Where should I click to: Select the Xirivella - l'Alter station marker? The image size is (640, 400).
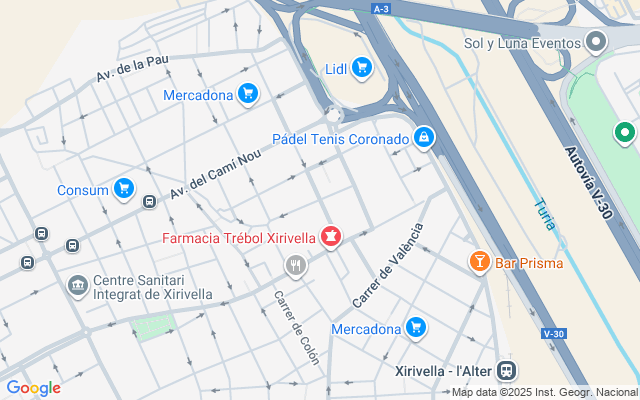tap(507, 370)
